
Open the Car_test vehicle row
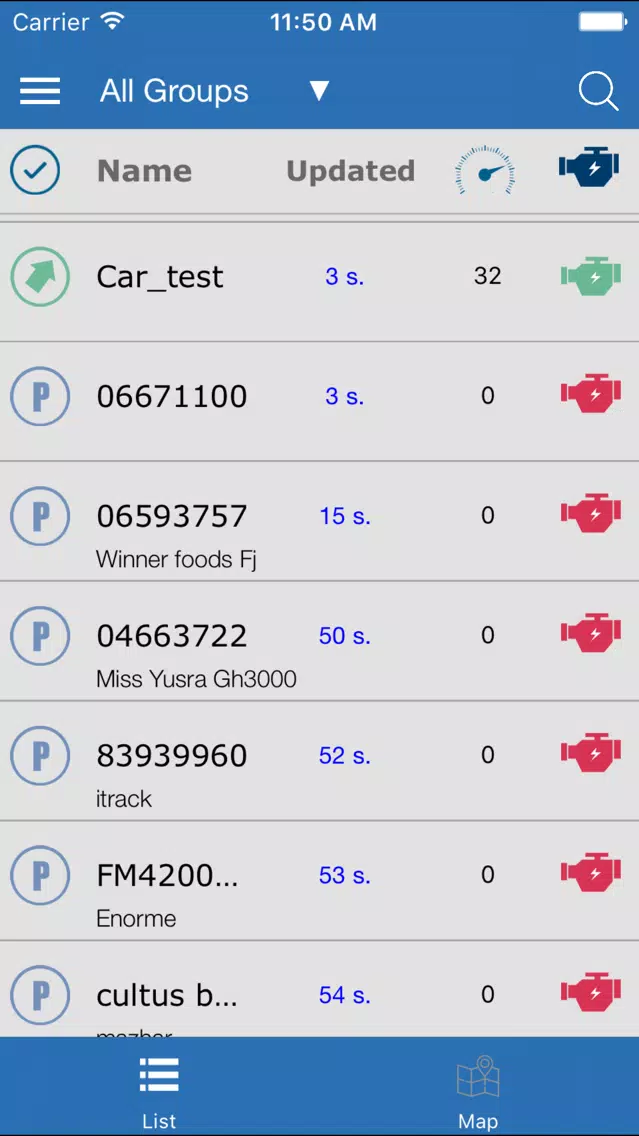point(320,282)
